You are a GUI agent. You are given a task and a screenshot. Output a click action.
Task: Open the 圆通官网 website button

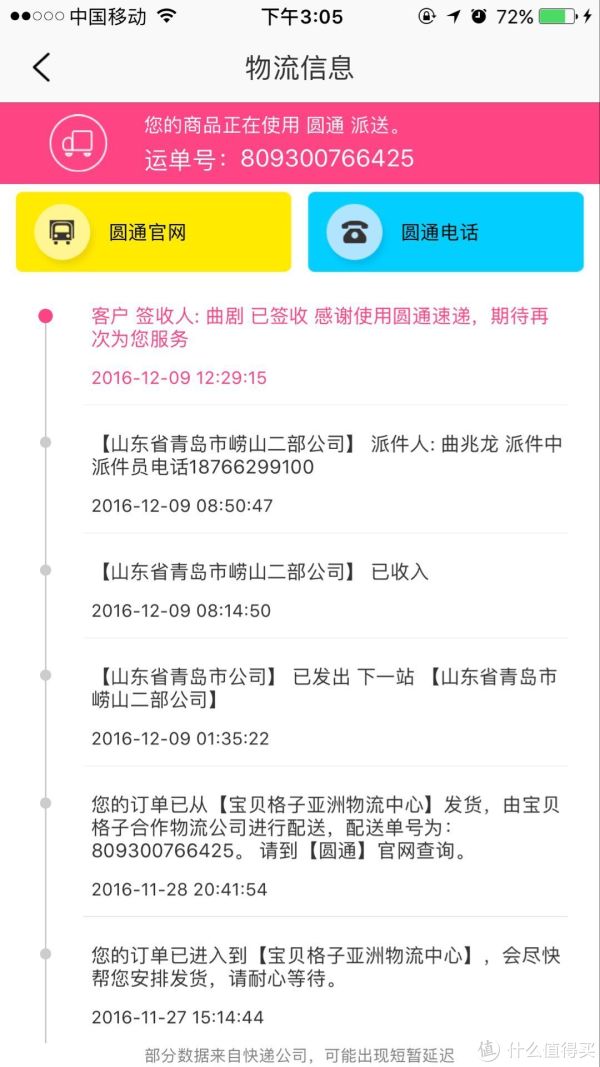pyautogui.click(x=153, y=232)
